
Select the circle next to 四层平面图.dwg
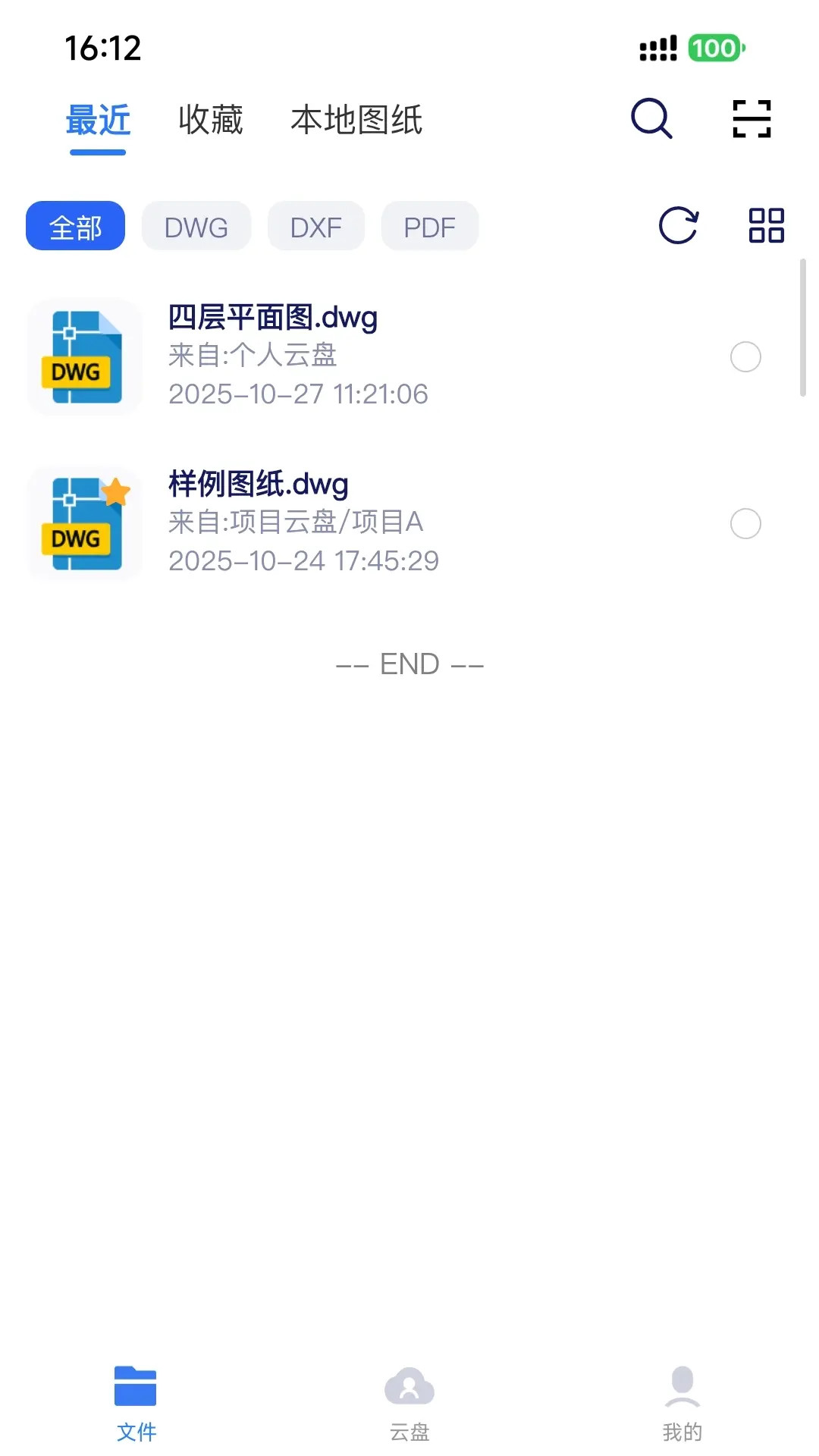coord(746,356)
